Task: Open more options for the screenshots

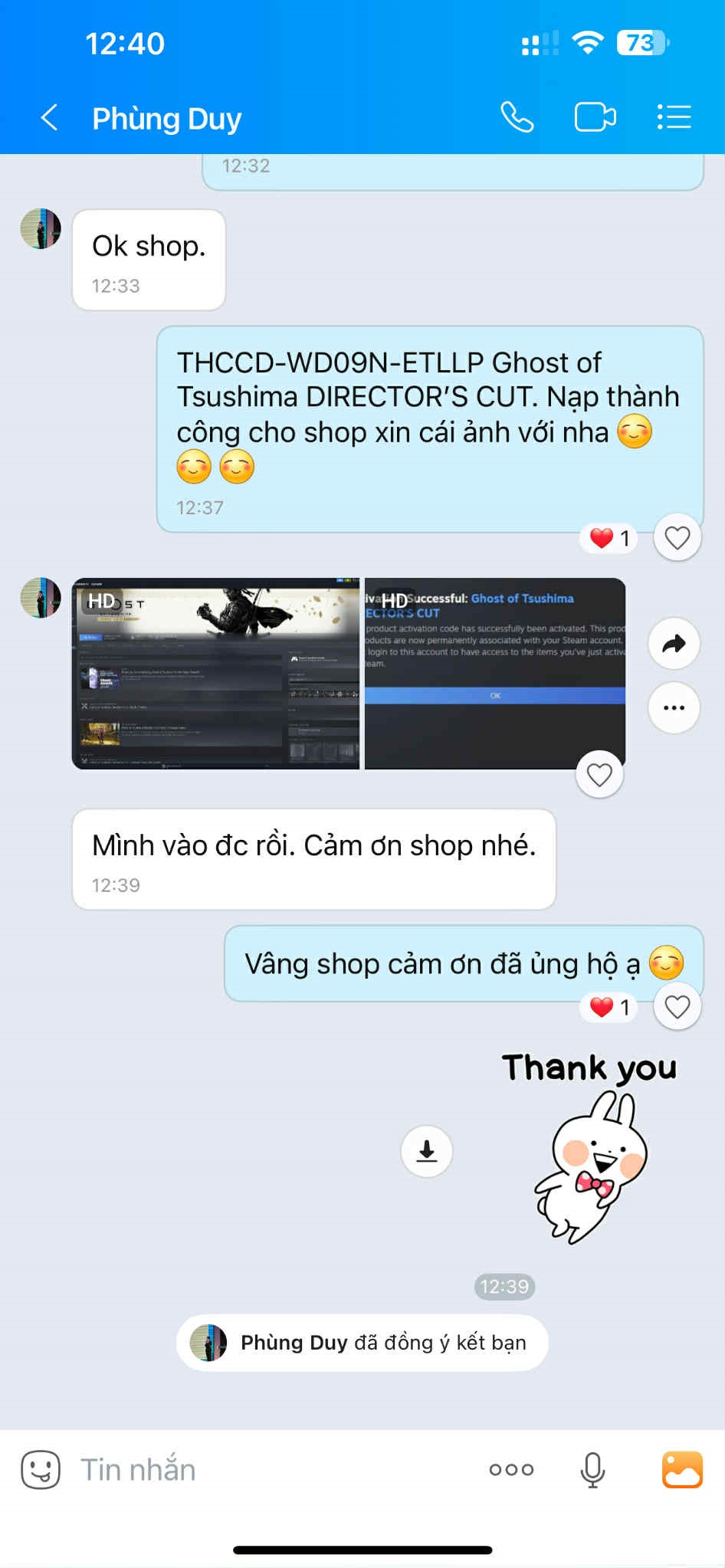Action: click(674, 707)
